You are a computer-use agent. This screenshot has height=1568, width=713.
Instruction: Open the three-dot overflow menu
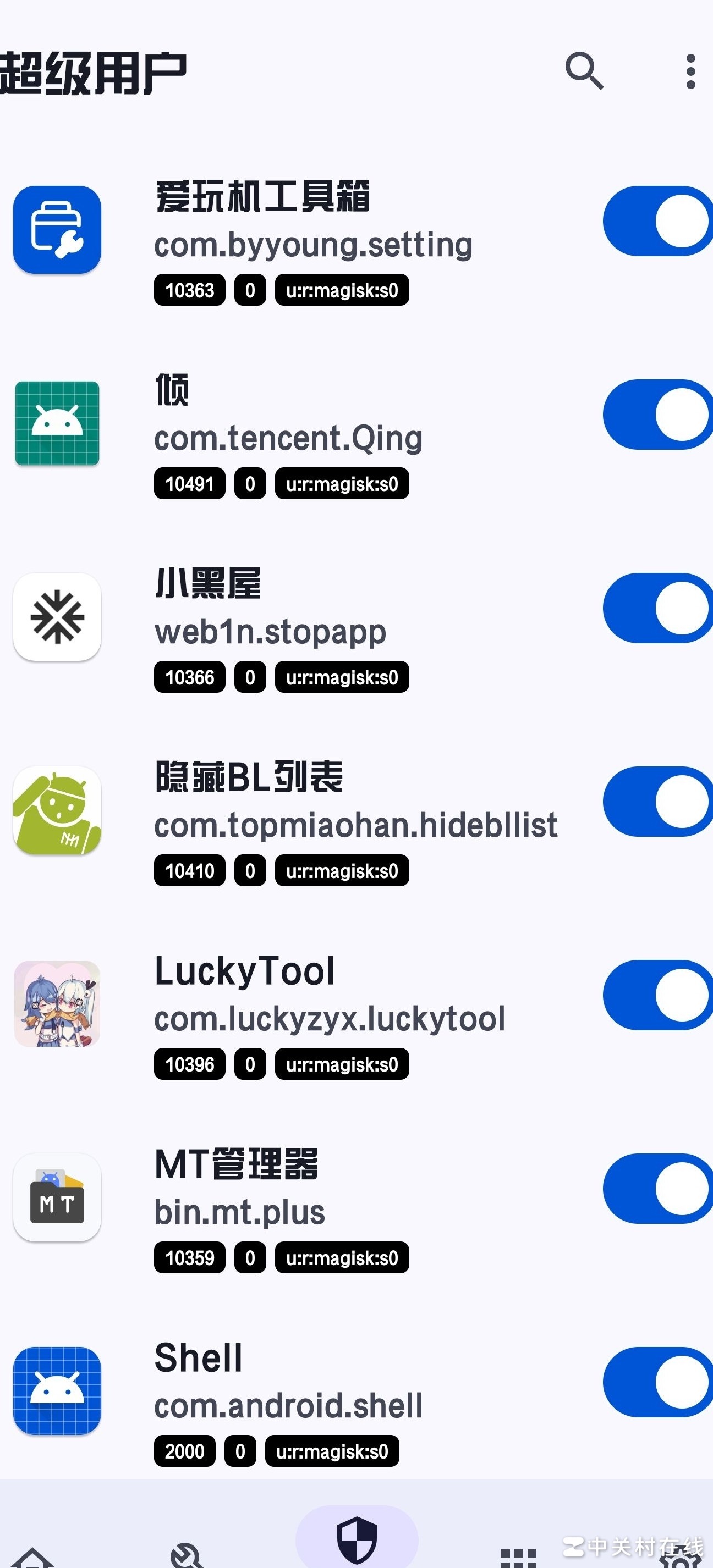690,71
